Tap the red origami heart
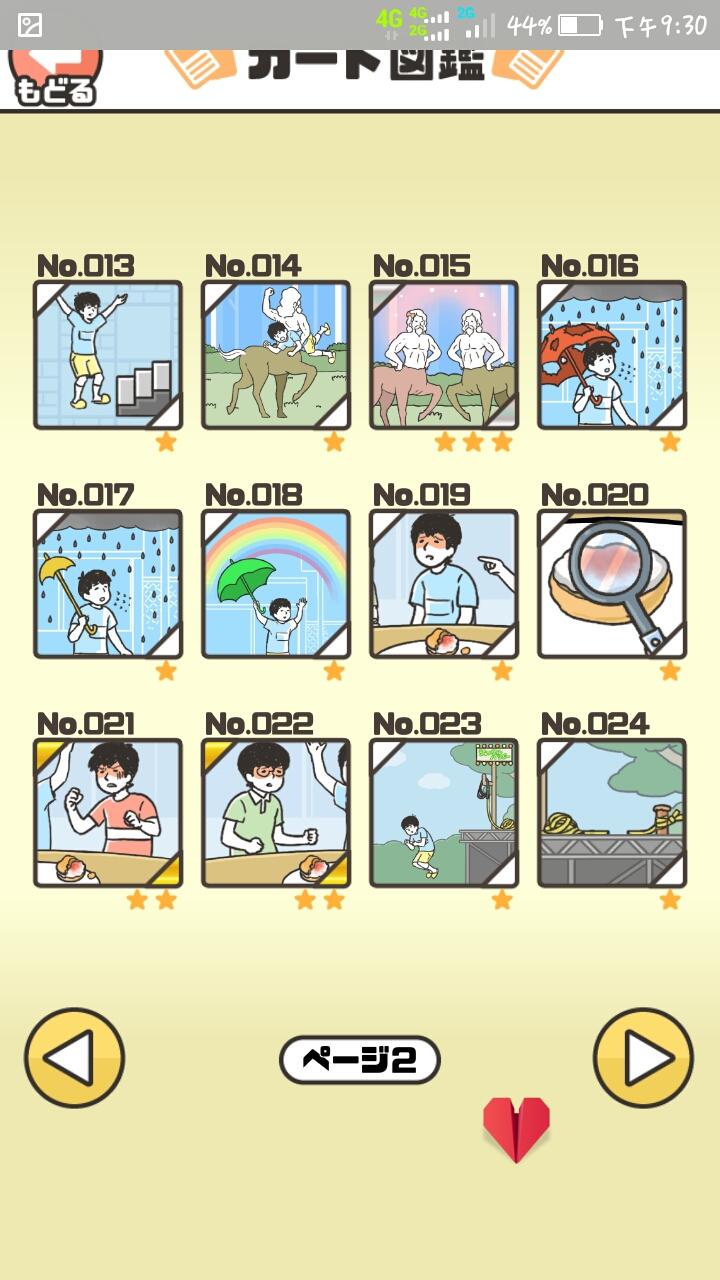 [516, 1129]
